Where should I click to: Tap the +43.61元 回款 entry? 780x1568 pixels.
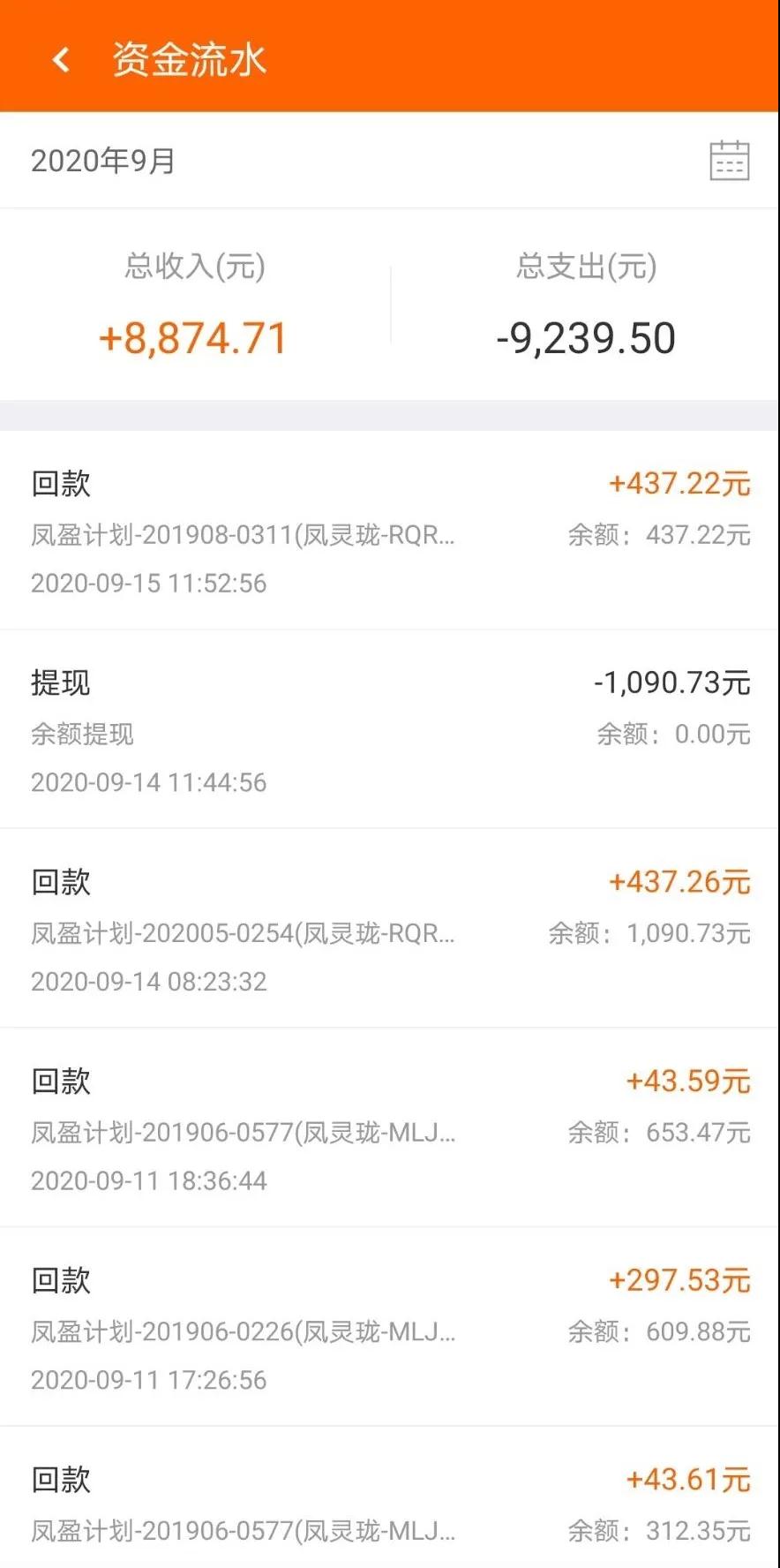[390, 1504]
